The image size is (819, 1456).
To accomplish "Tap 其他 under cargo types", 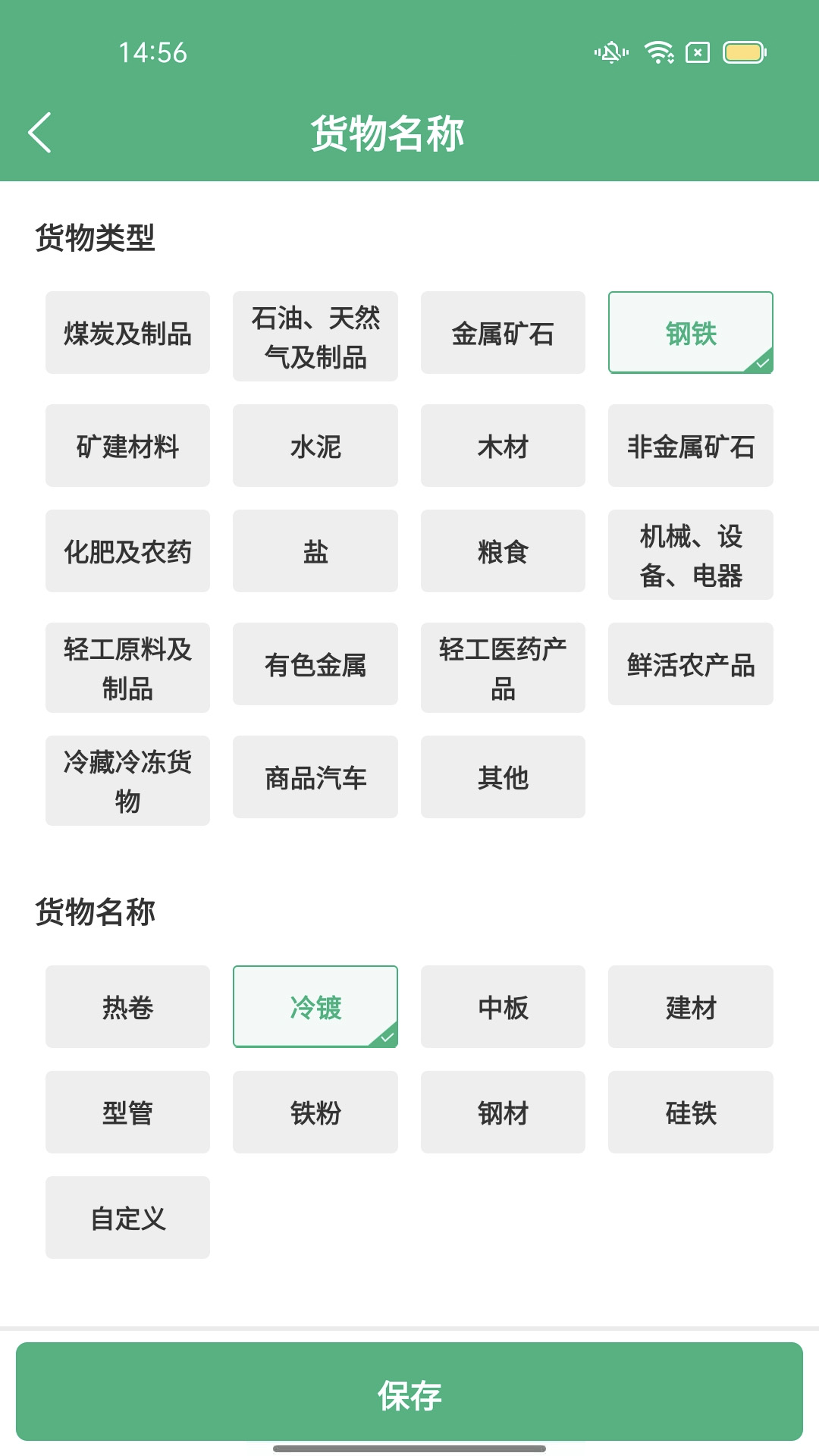I will [503, 777].
